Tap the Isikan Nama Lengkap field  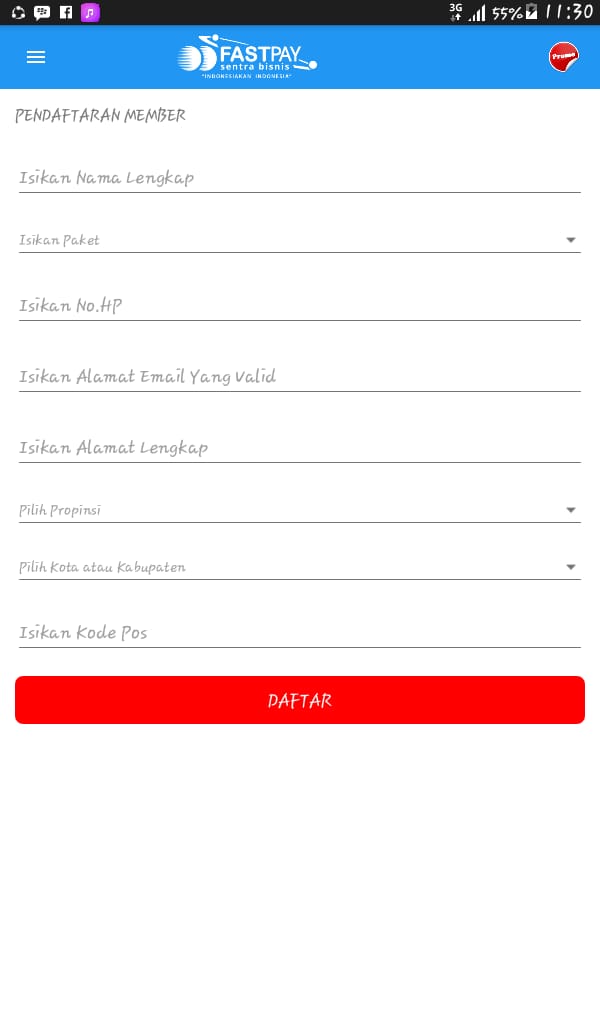tap(300, 178)
